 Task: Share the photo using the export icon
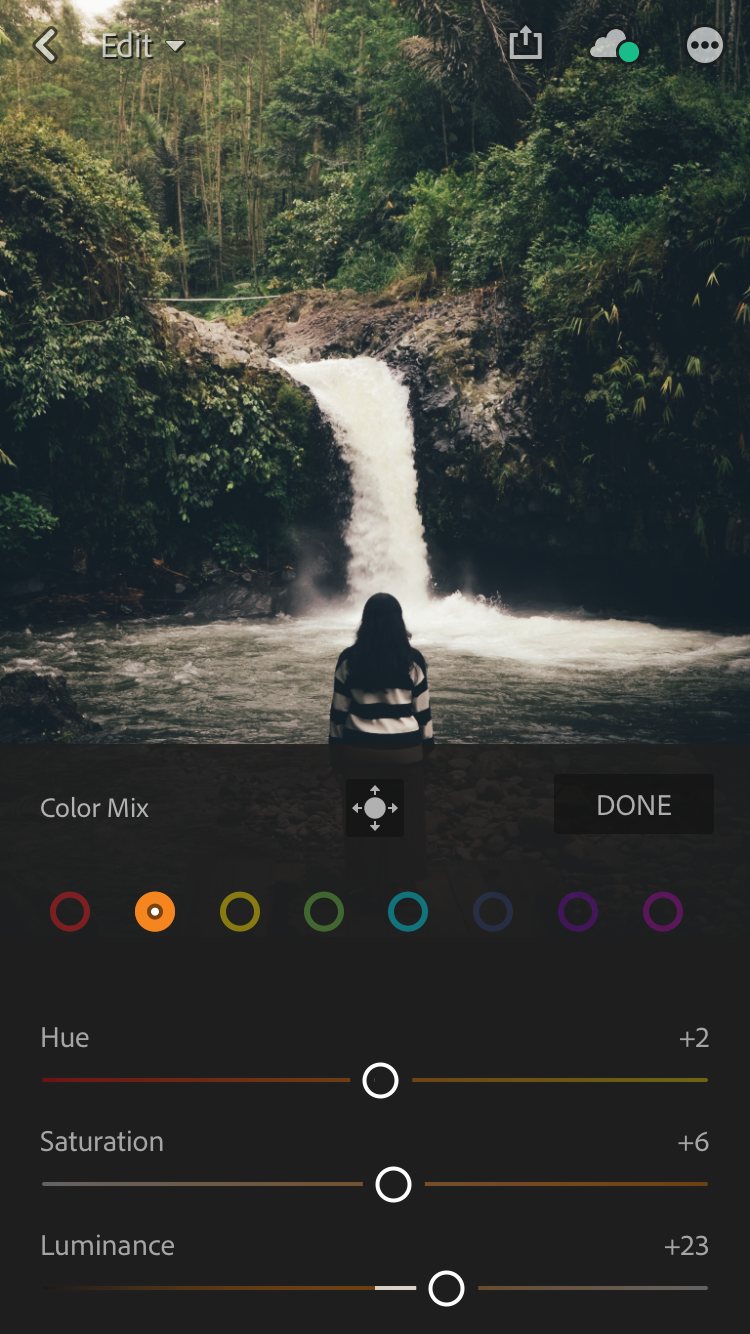tap(525, 44)
